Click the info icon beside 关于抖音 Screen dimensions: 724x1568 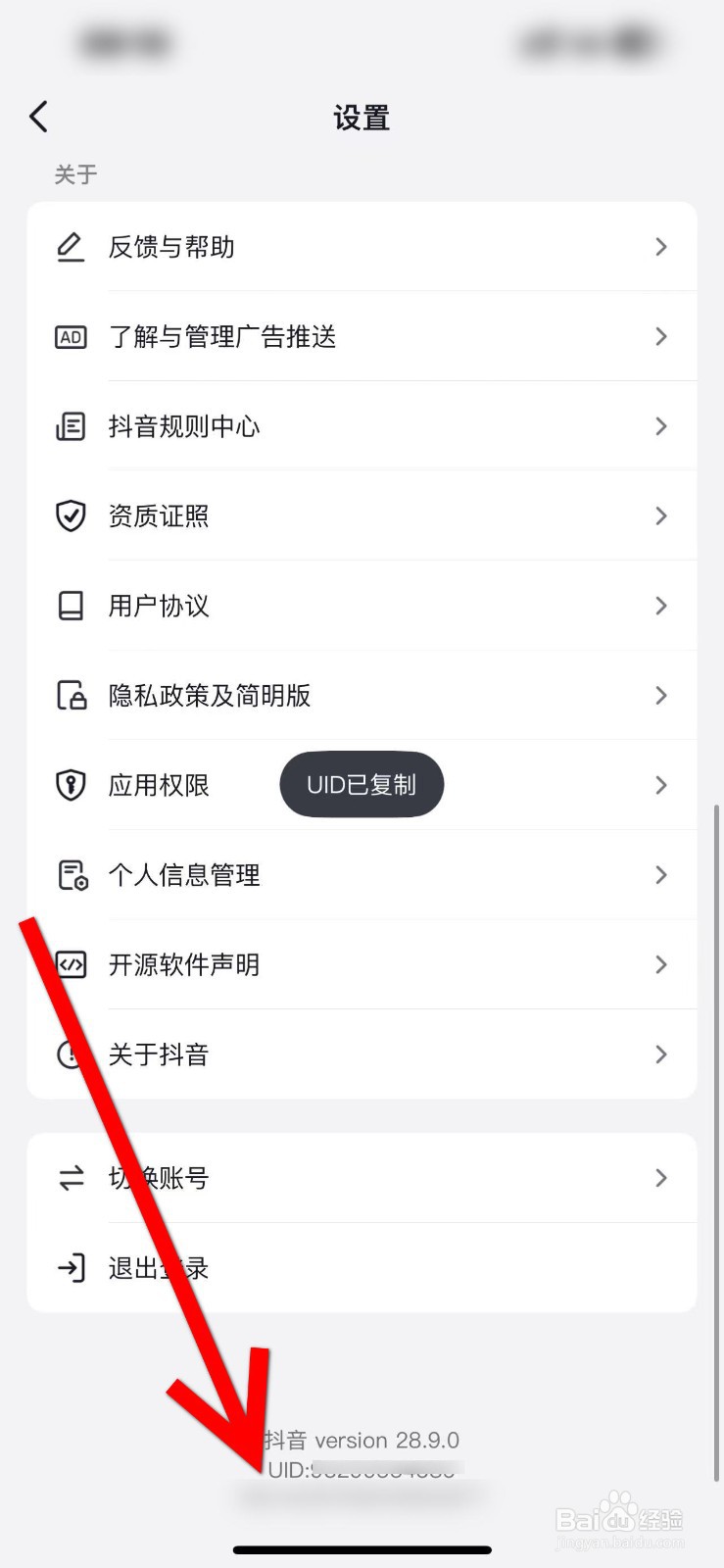pyautogui.click(x=70, y=1054)
